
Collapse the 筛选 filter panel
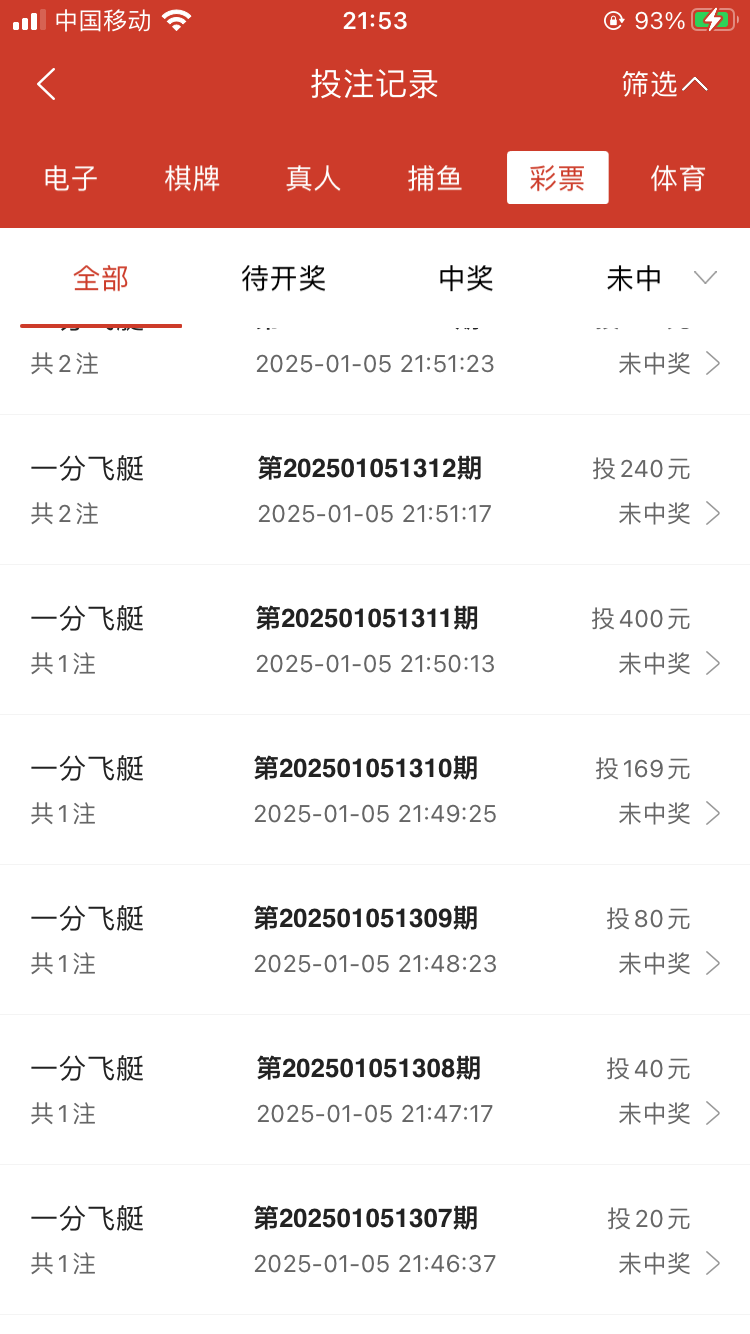[664, 84]
